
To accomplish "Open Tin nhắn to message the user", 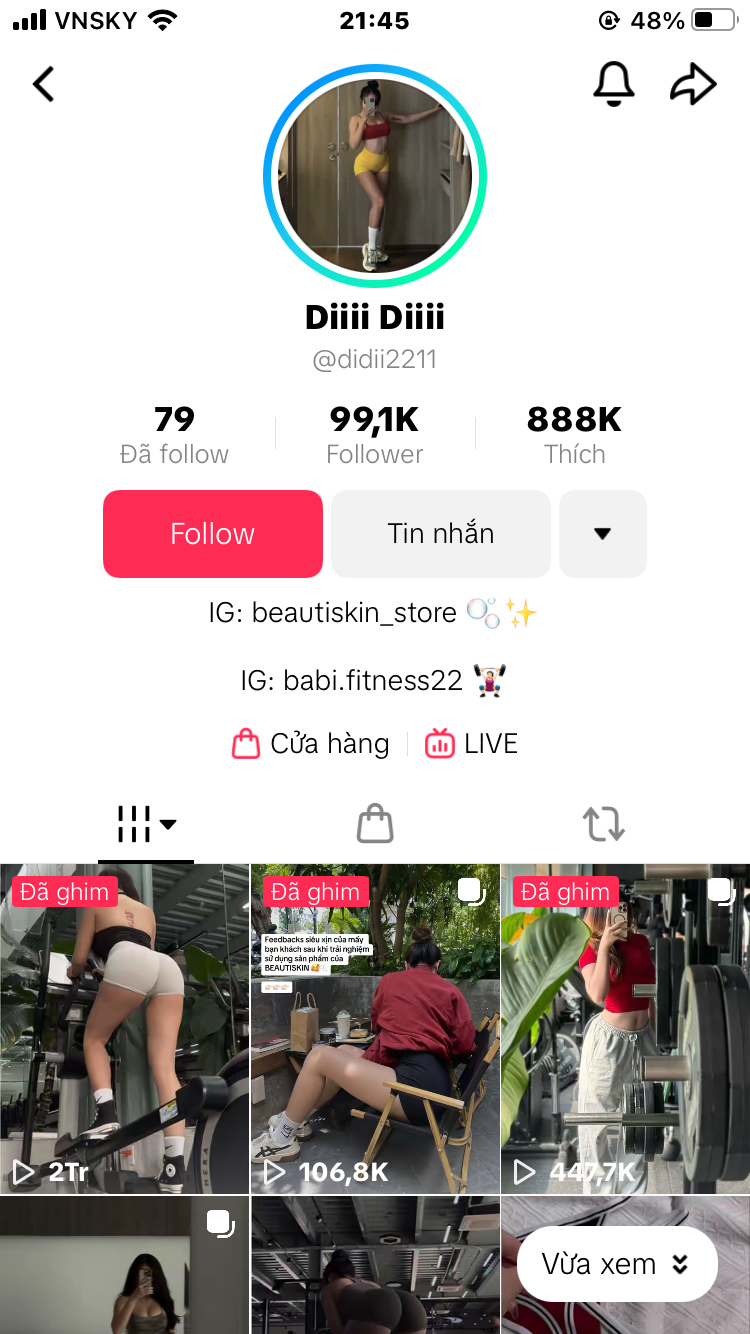I will pos(441,534).
